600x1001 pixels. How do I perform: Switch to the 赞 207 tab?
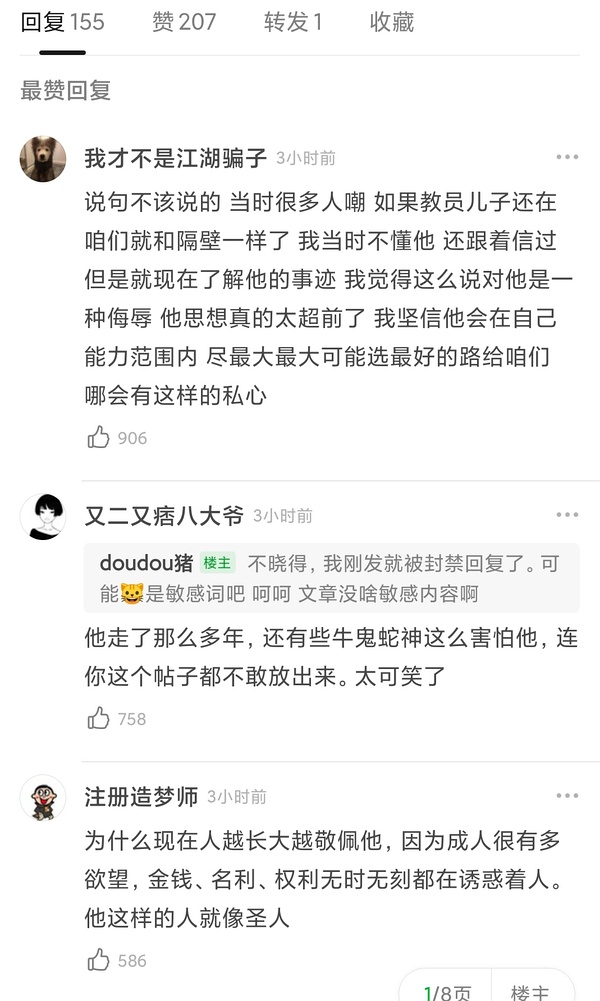pos(184,22)
